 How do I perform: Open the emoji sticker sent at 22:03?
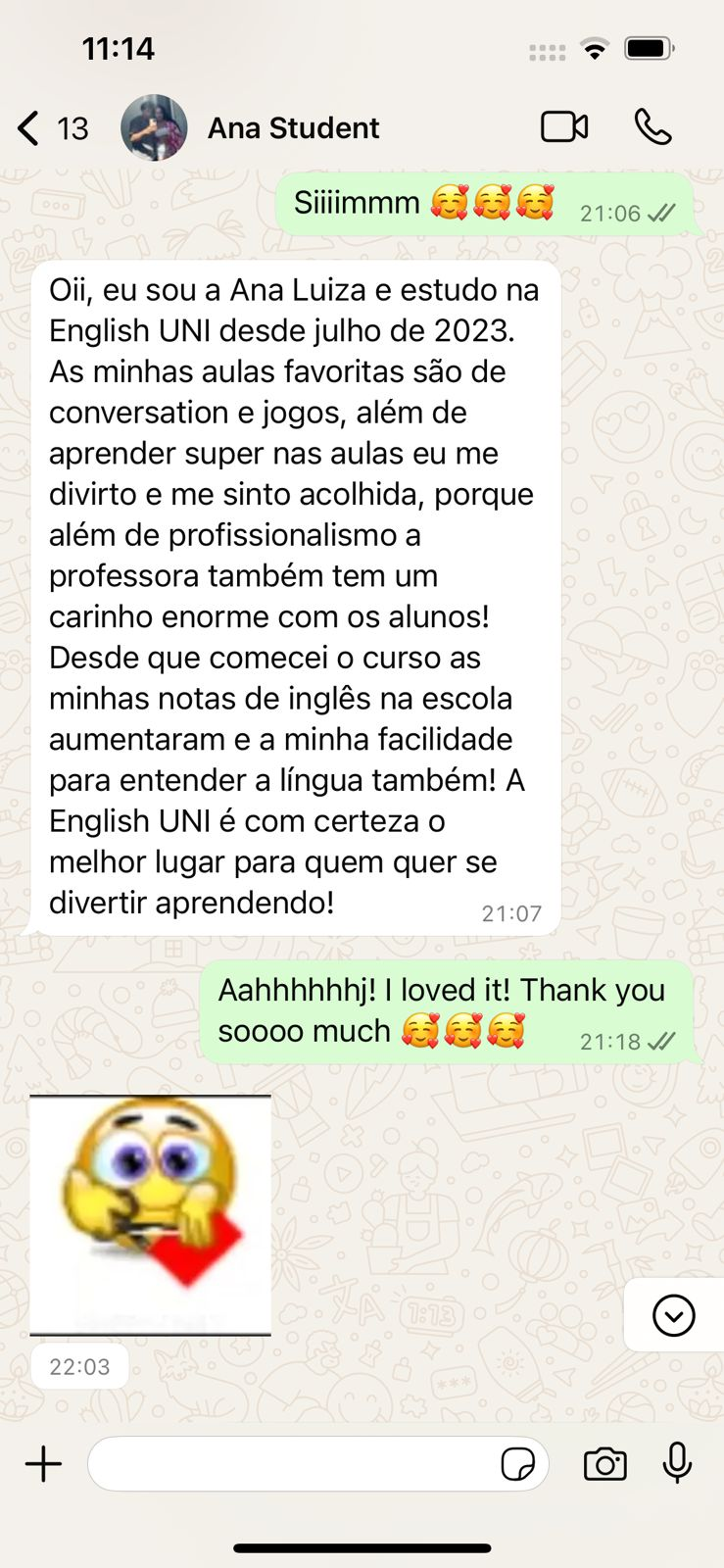click(150, 1215)
